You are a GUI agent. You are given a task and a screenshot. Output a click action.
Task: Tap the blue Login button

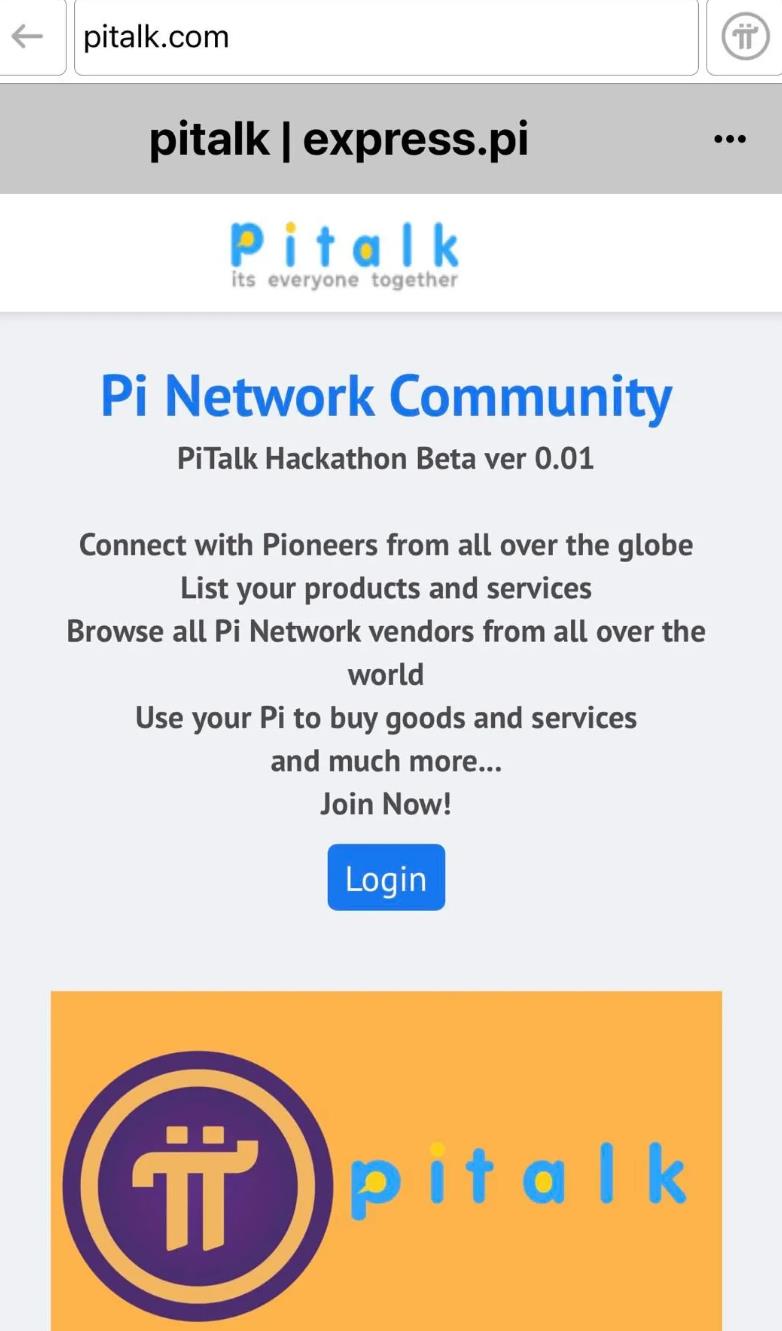click(386, 877)
